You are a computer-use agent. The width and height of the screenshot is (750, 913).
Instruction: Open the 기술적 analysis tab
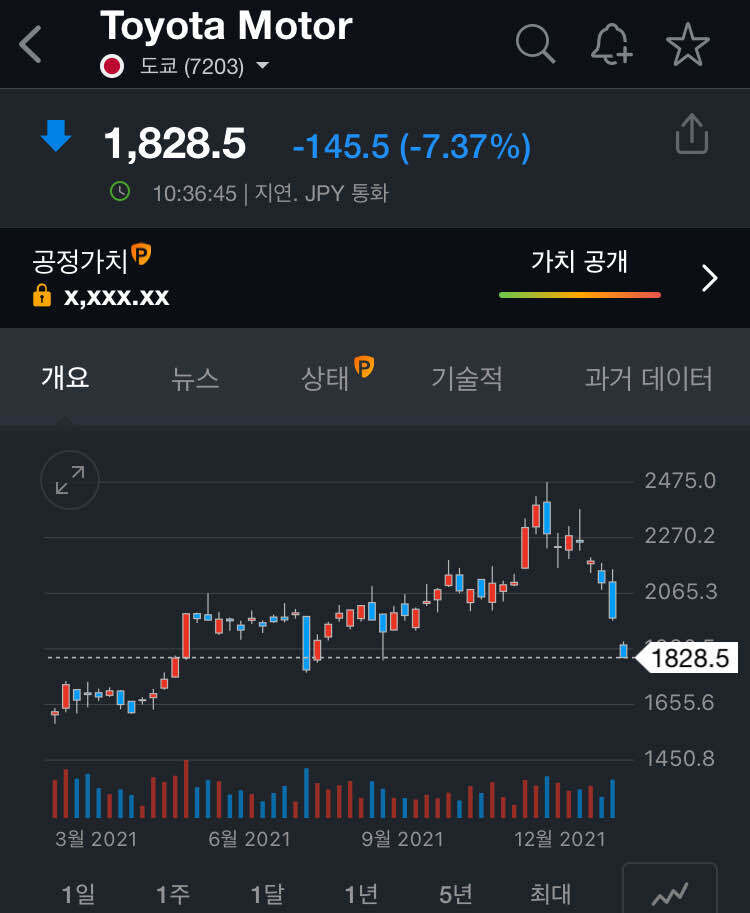coord(468,378)
